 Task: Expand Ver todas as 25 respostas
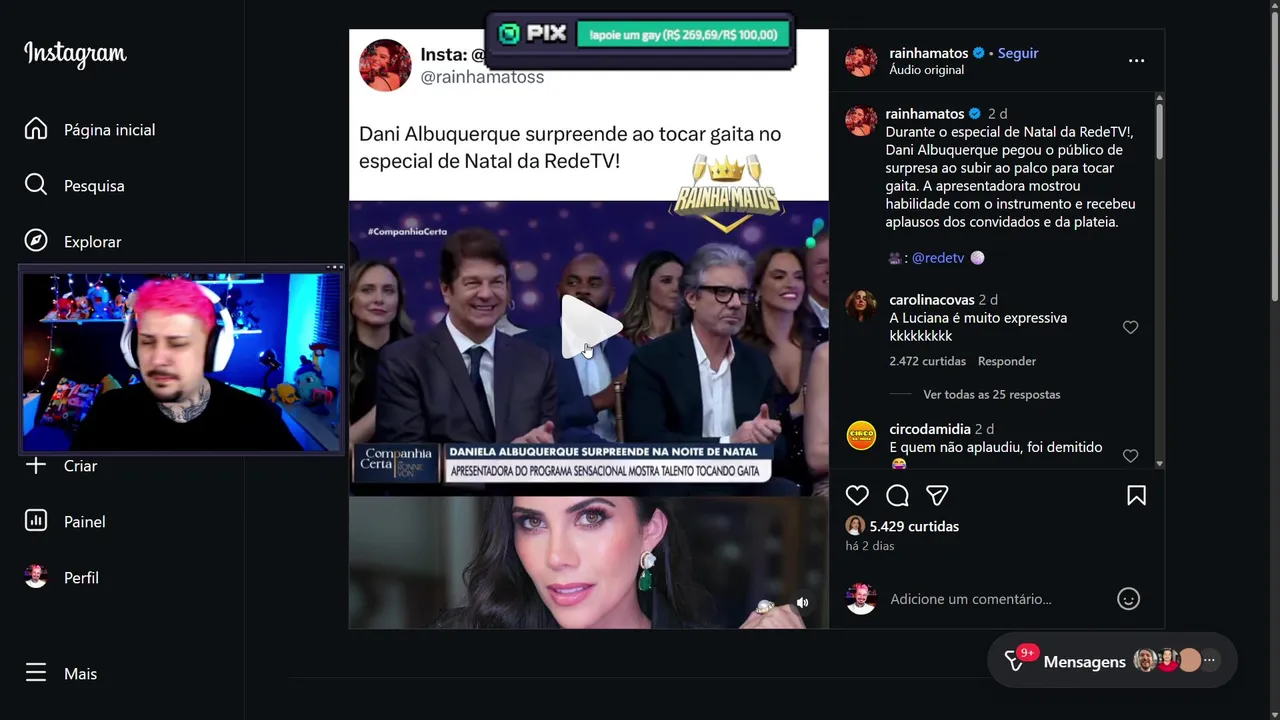coord(991,394)
